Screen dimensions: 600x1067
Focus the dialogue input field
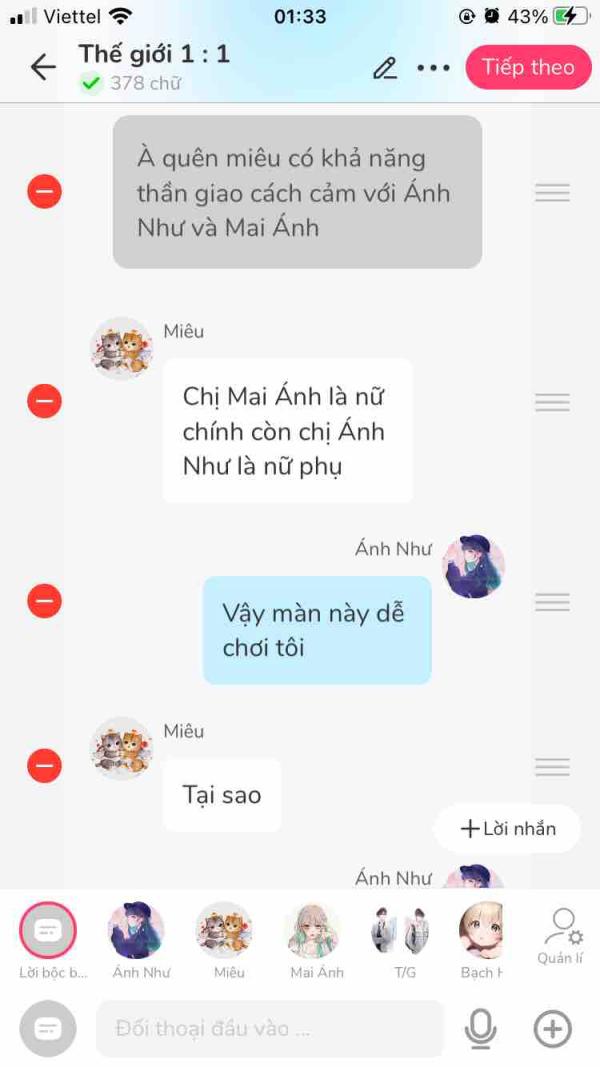[269, 1028]
